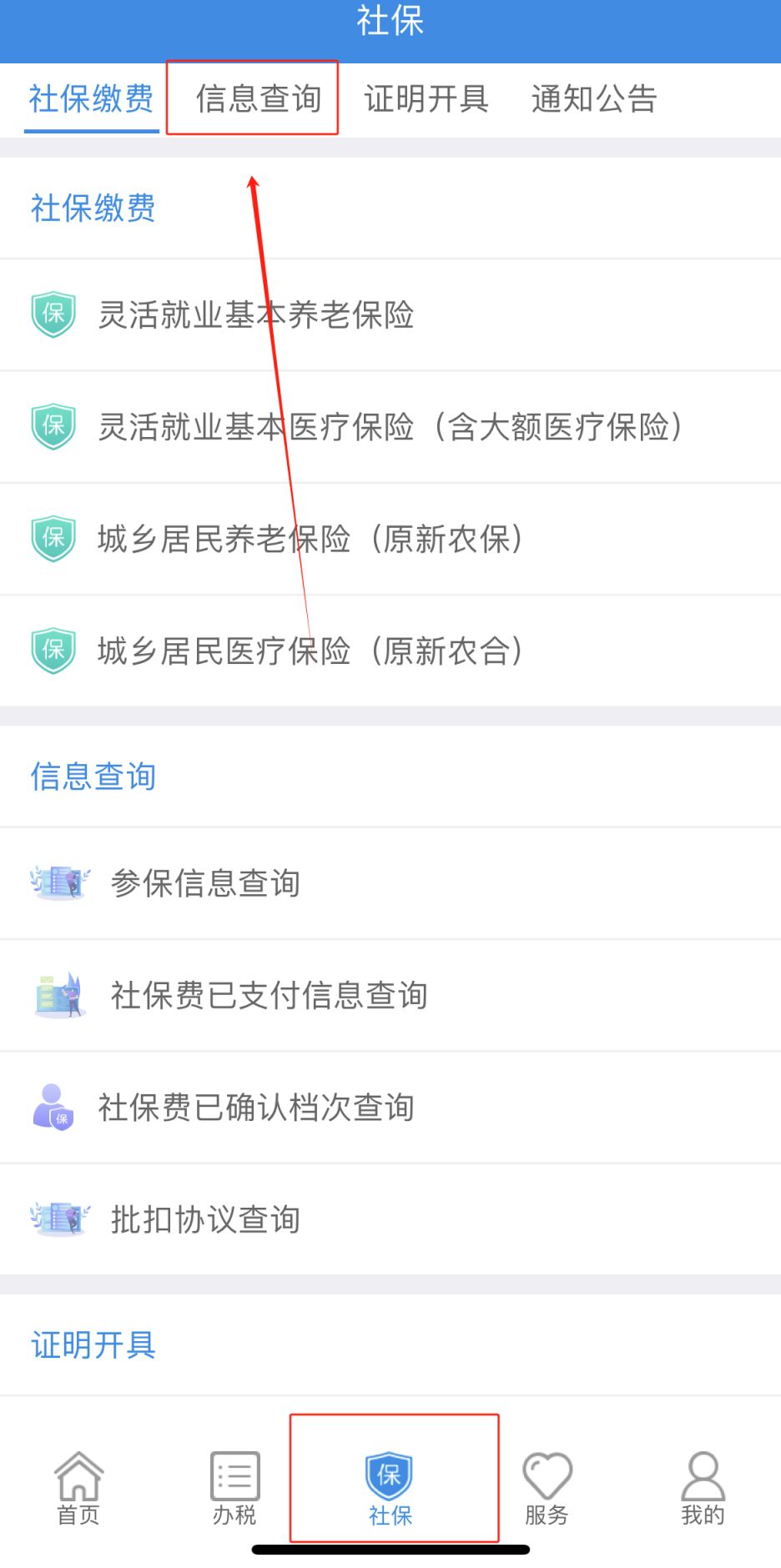Viewport: 781px width, 1568px height.
Task: Select the 社保缴费 top tab
Action: pyautogui.click(x=91, y=98)
